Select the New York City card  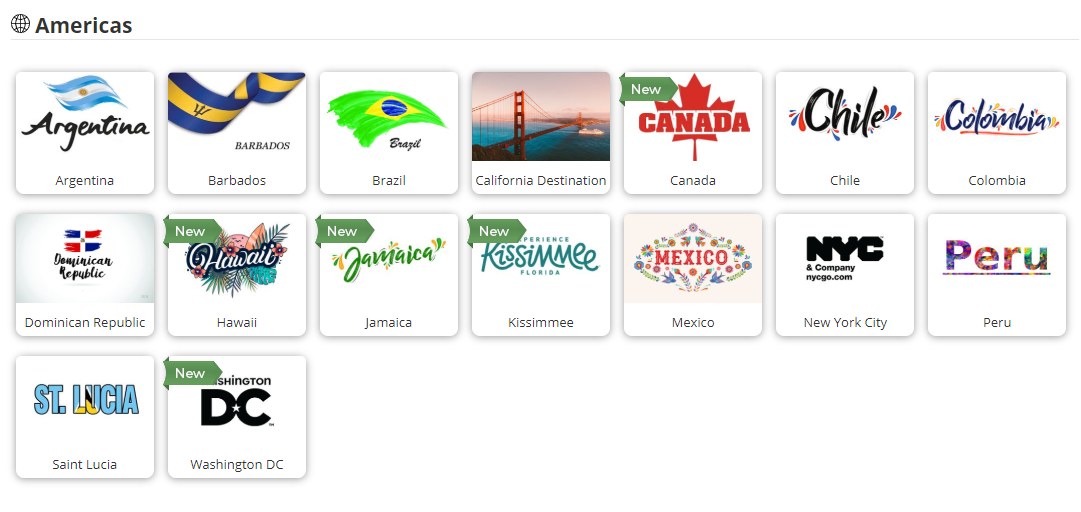(x=845, y=275)
